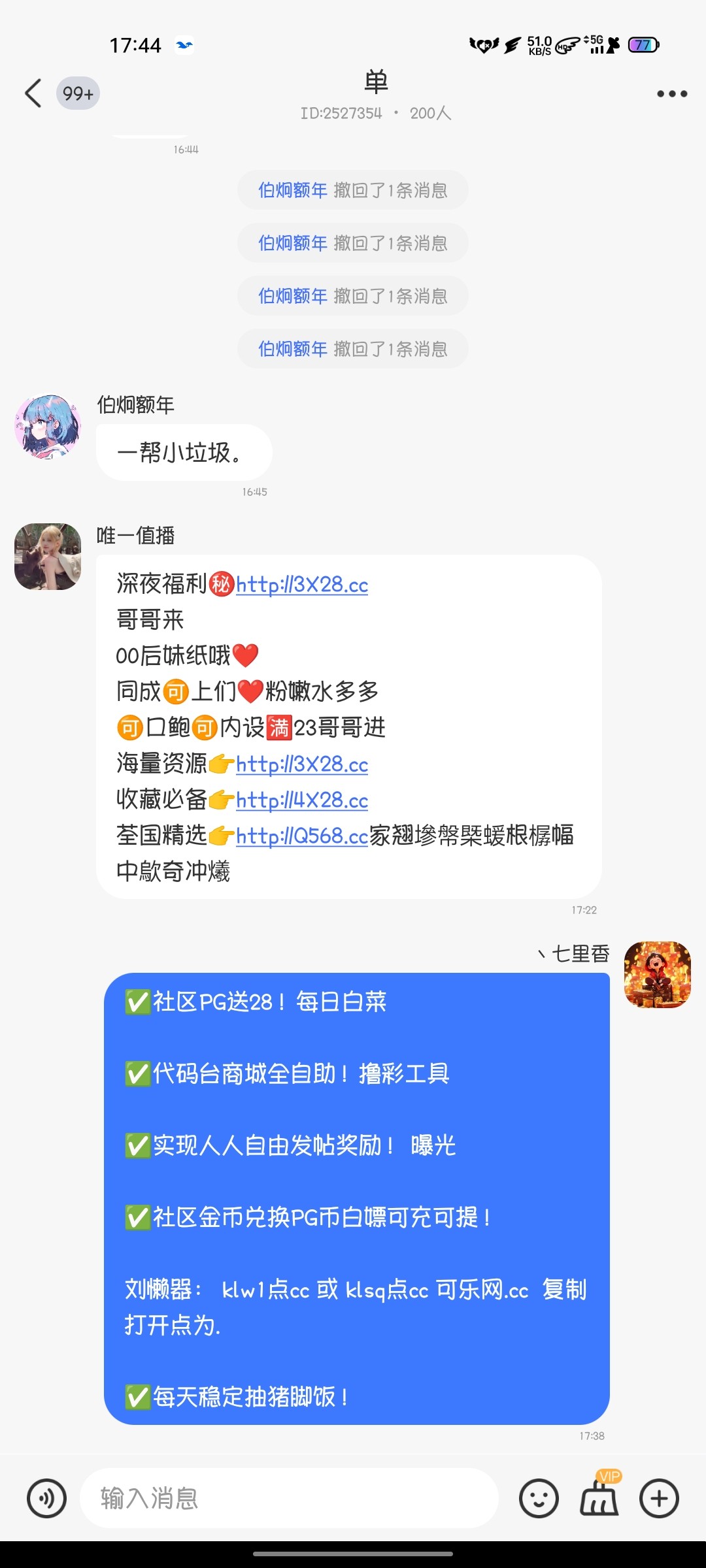Open the 4X28.cc link in the message
The height and width of the screenshot is (1568, 706).
[302, 800]
